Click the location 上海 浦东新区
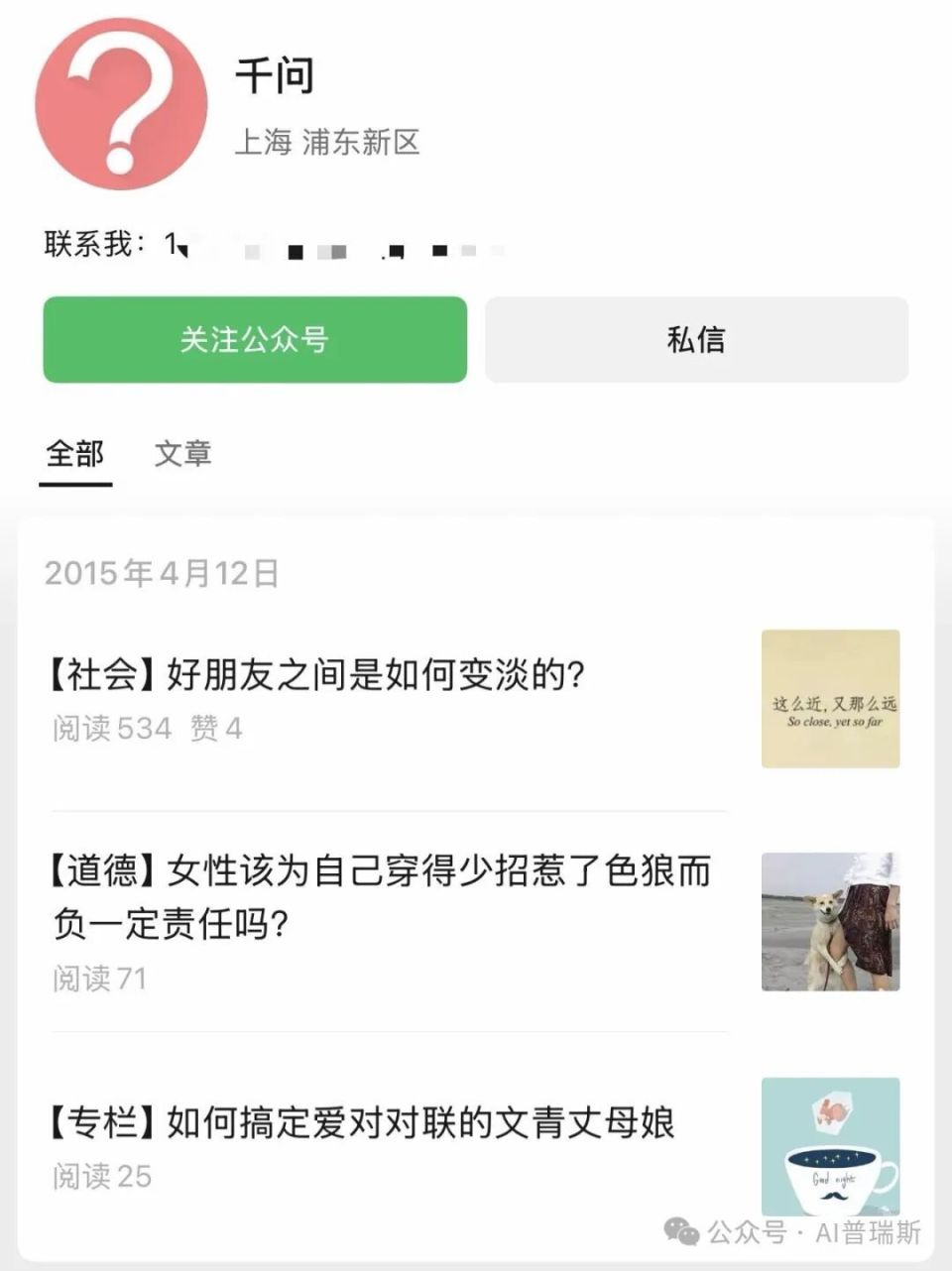 (x=331, y=142)
